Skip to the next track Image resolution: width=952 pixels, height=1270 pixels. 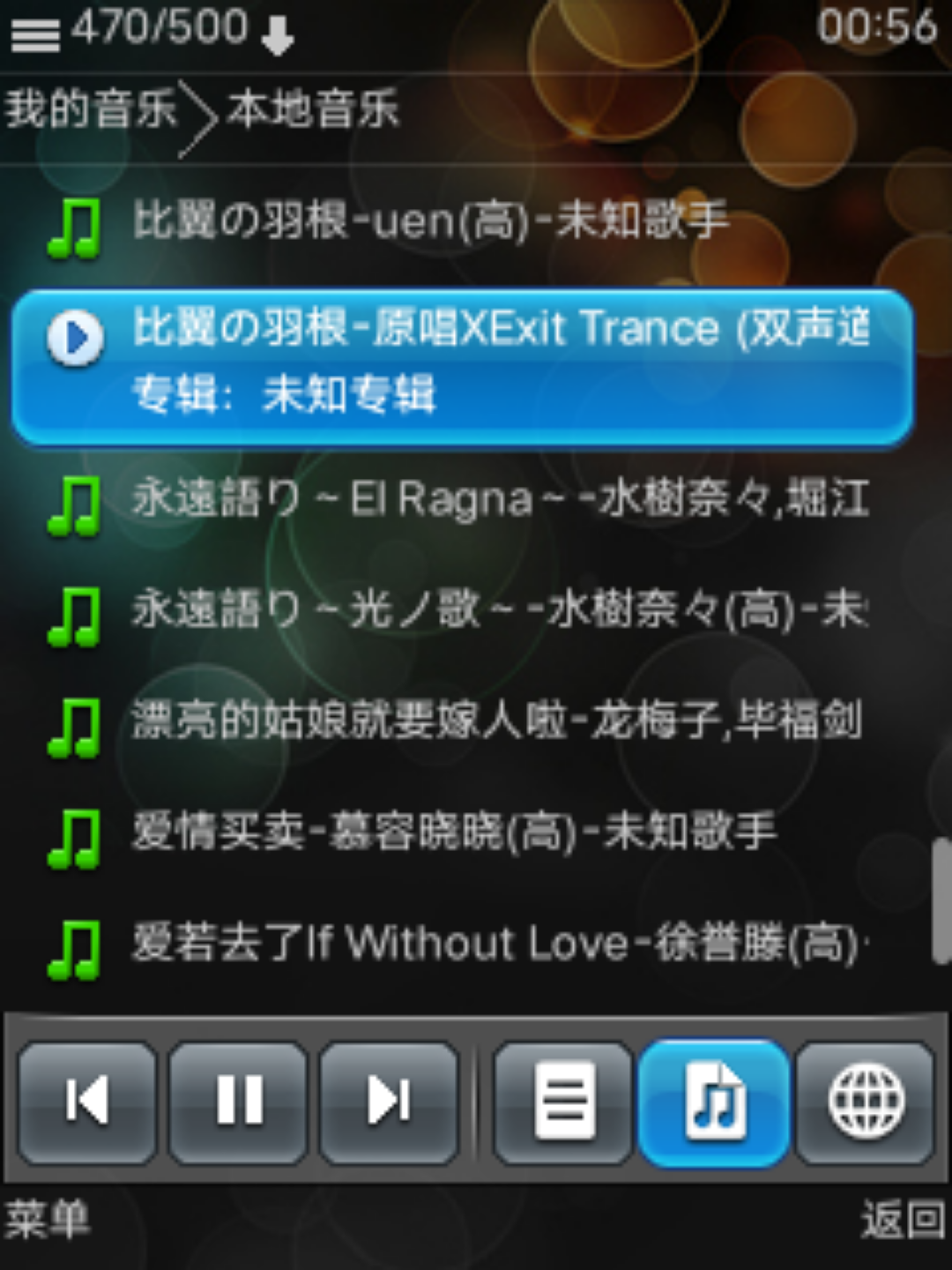[389, 1102]
